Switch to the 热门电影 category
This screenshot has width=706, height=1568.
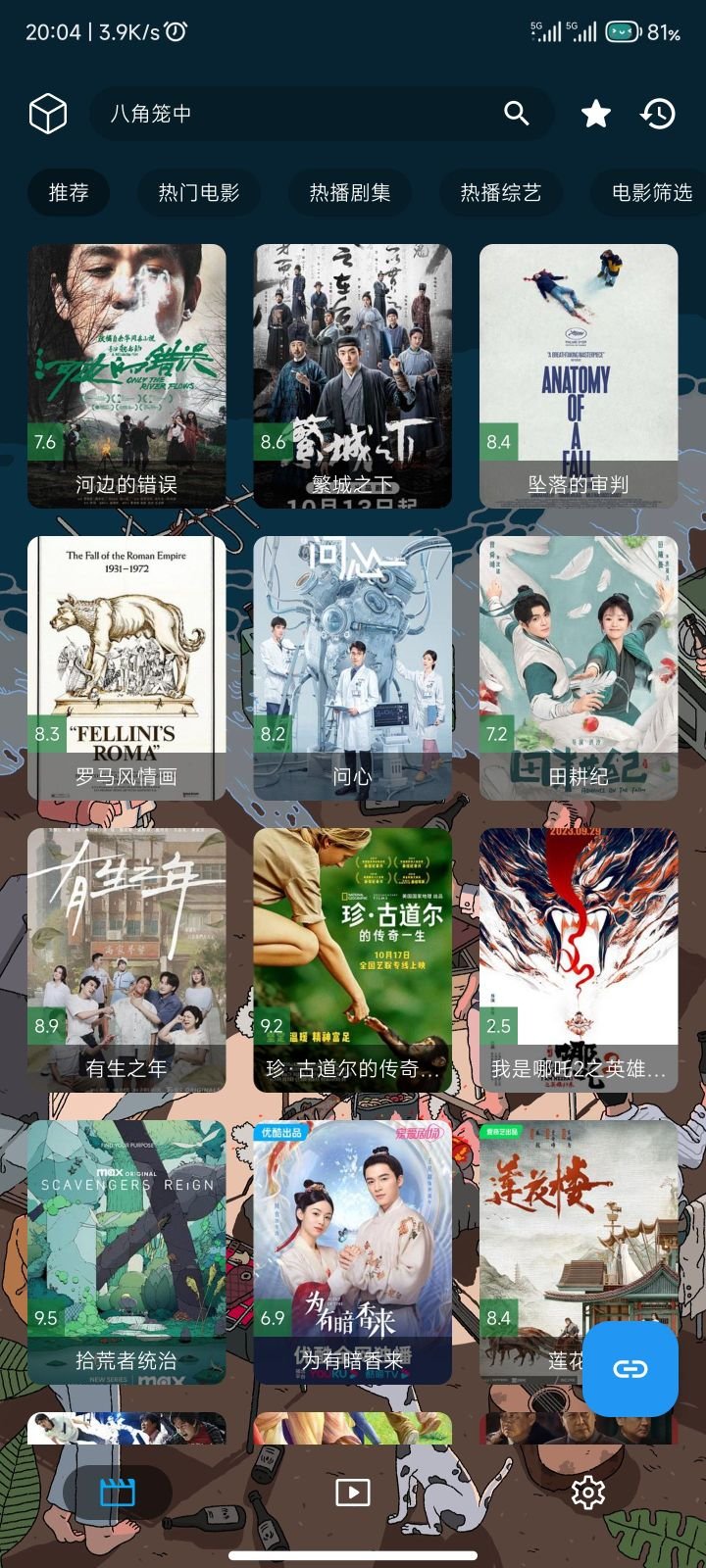[199, 192]
